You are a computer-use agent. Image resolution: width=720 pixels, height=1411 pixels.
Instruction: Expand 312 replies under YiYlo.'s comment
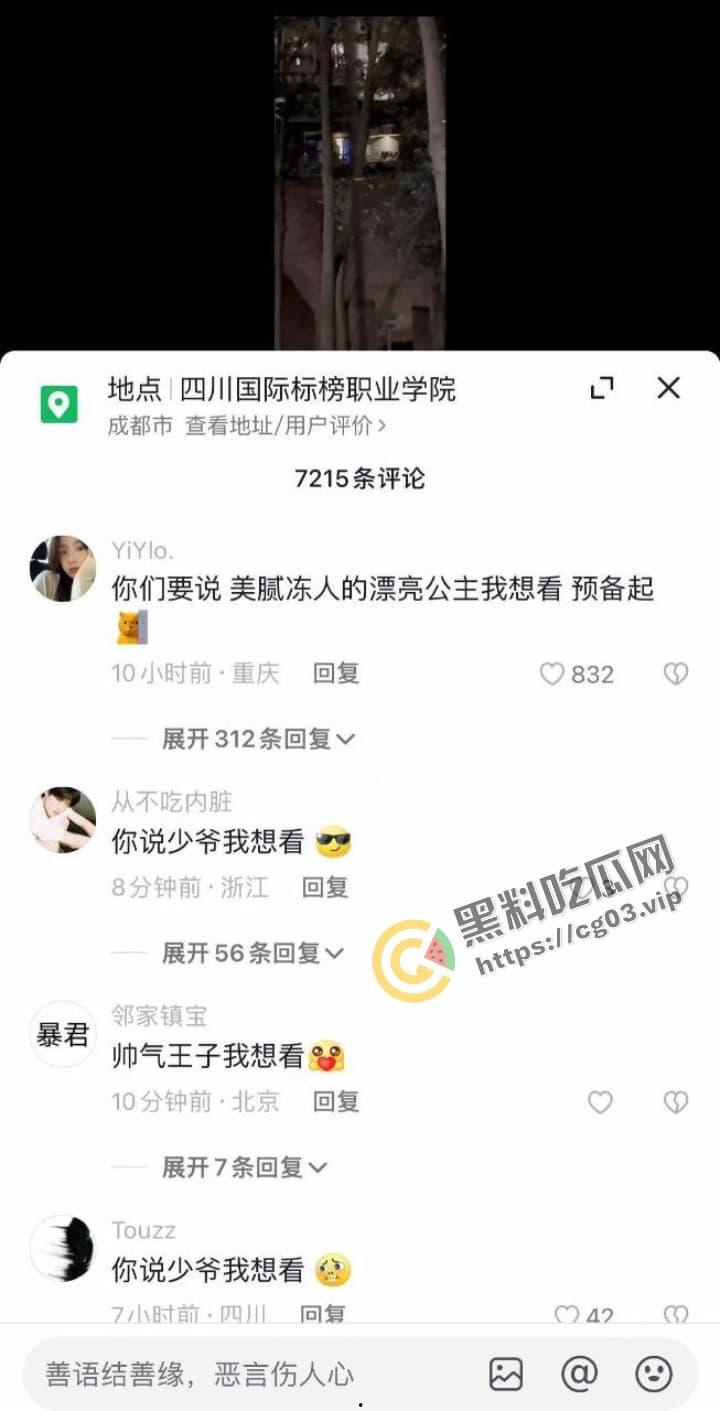click(x=258, y=739)
